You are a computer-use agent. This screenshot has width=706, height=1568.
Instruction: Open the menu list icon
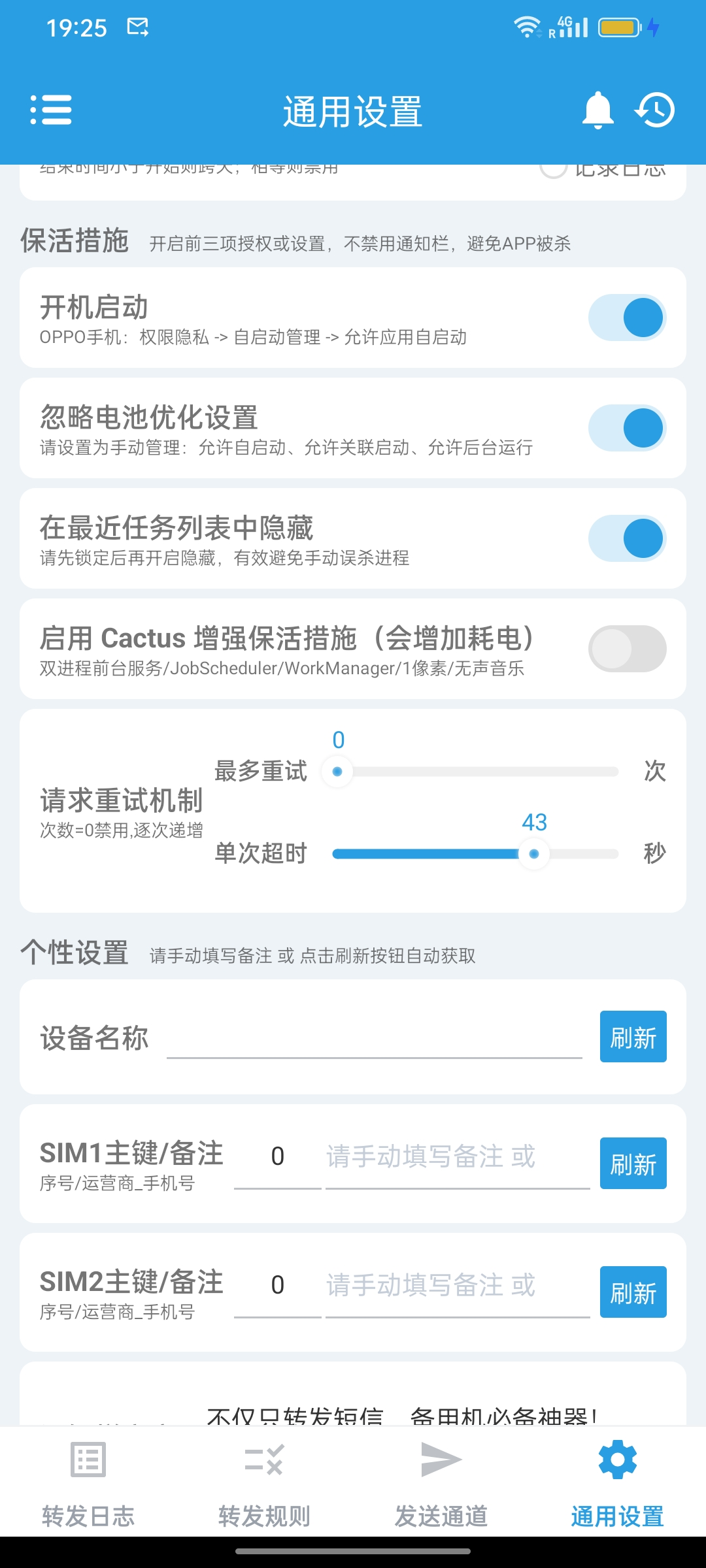(x=51, y=110)
